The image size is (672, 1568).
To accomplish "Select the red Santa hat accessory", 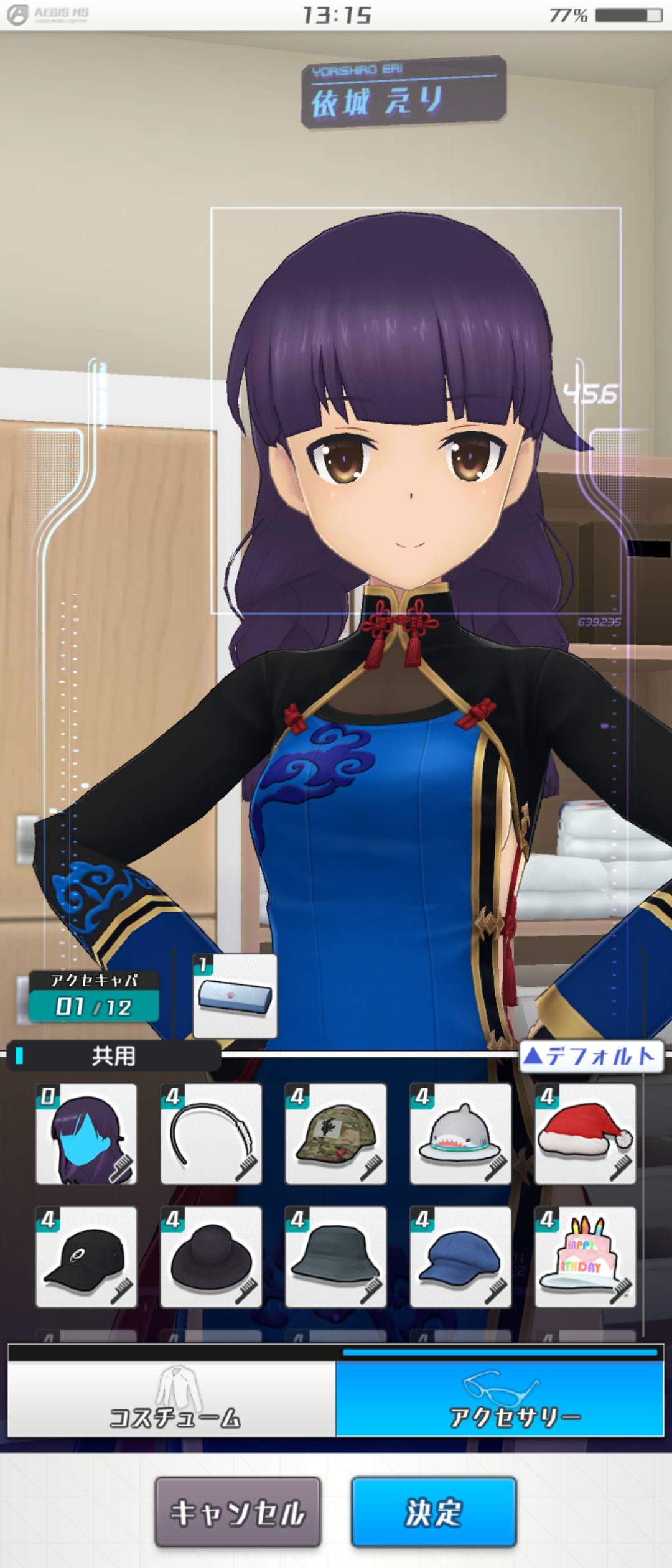I will [x=585, y=1134].
